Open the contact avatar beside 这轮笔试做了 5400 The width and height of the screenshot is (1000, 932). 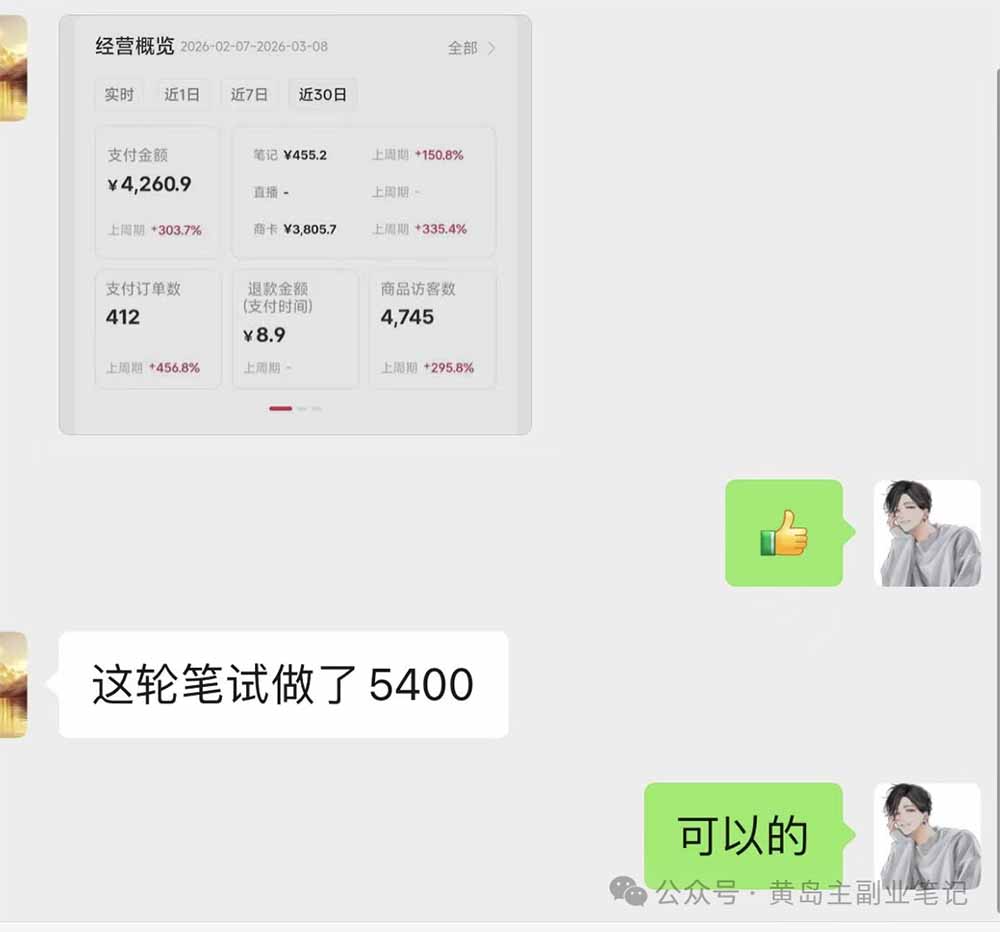pyautogui.click(x=13, y=685)
